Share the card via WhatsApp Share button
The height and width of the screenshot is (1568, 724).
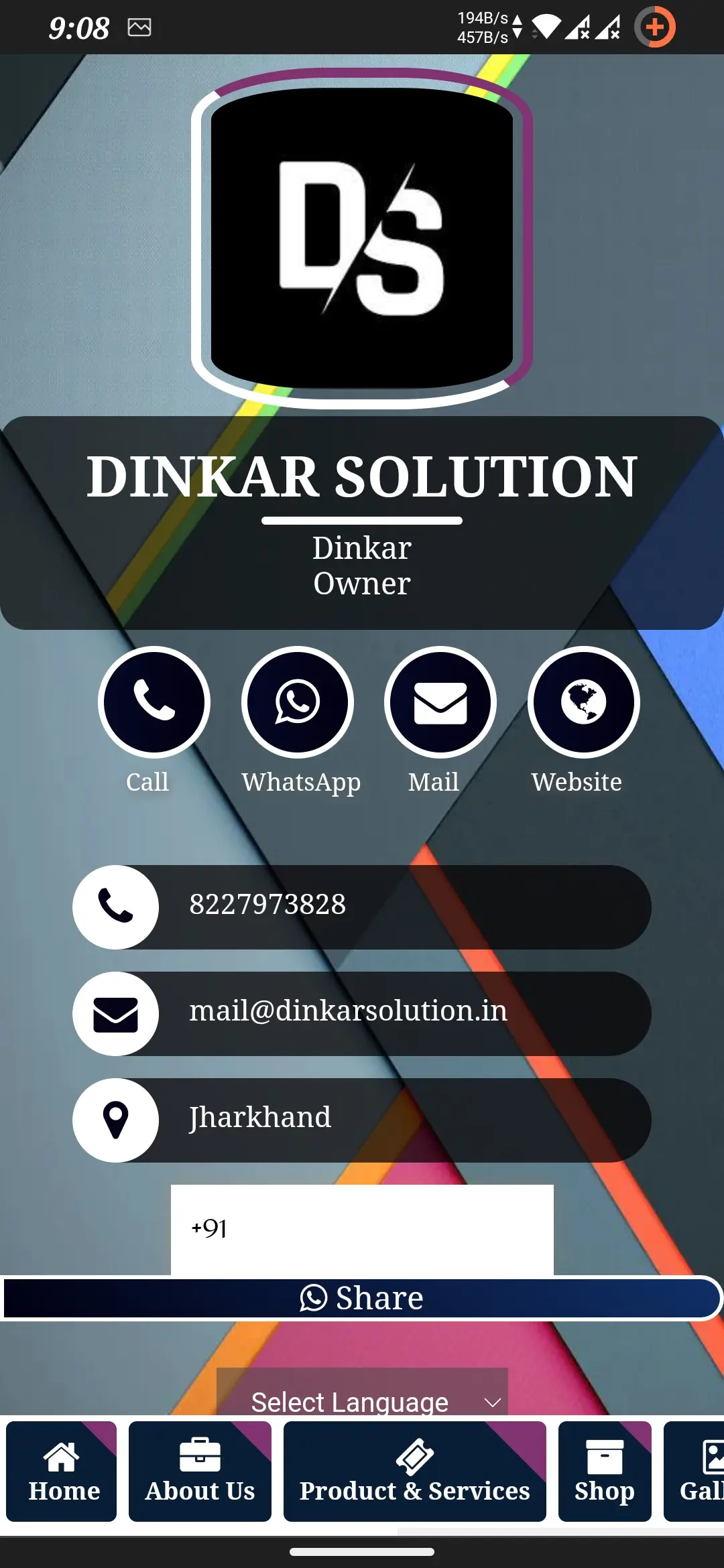[362, 1298]
